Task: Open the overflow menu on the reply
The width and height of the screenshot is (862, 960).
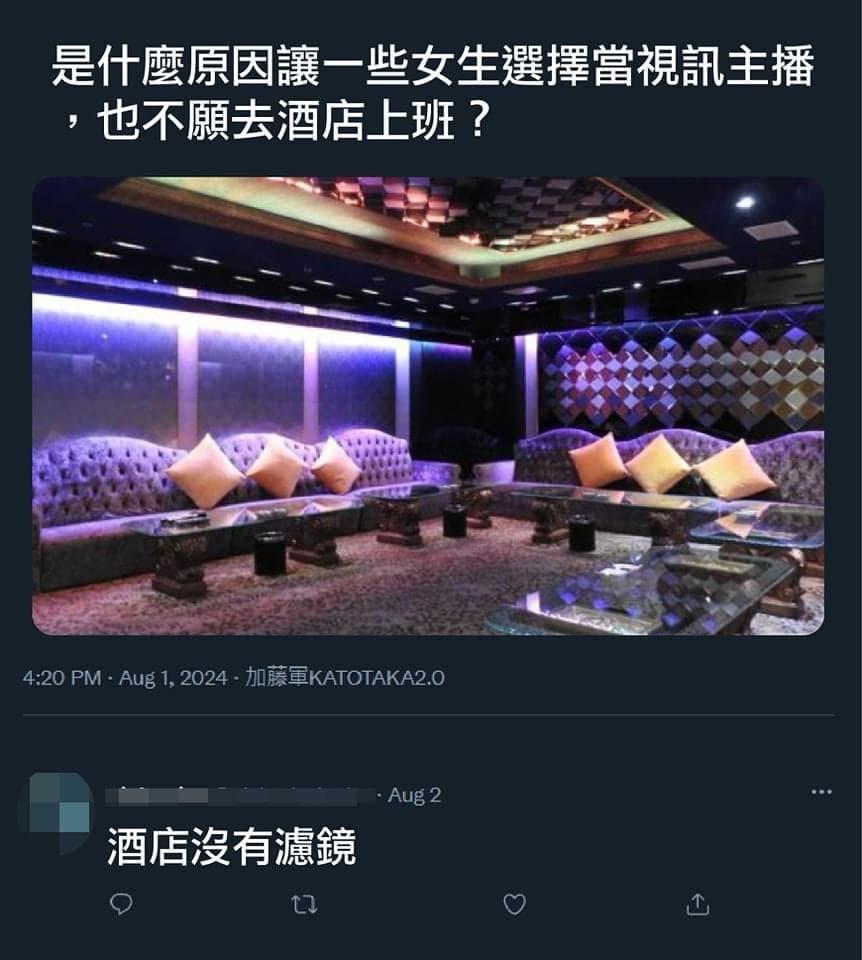Action: click(821, 792)
